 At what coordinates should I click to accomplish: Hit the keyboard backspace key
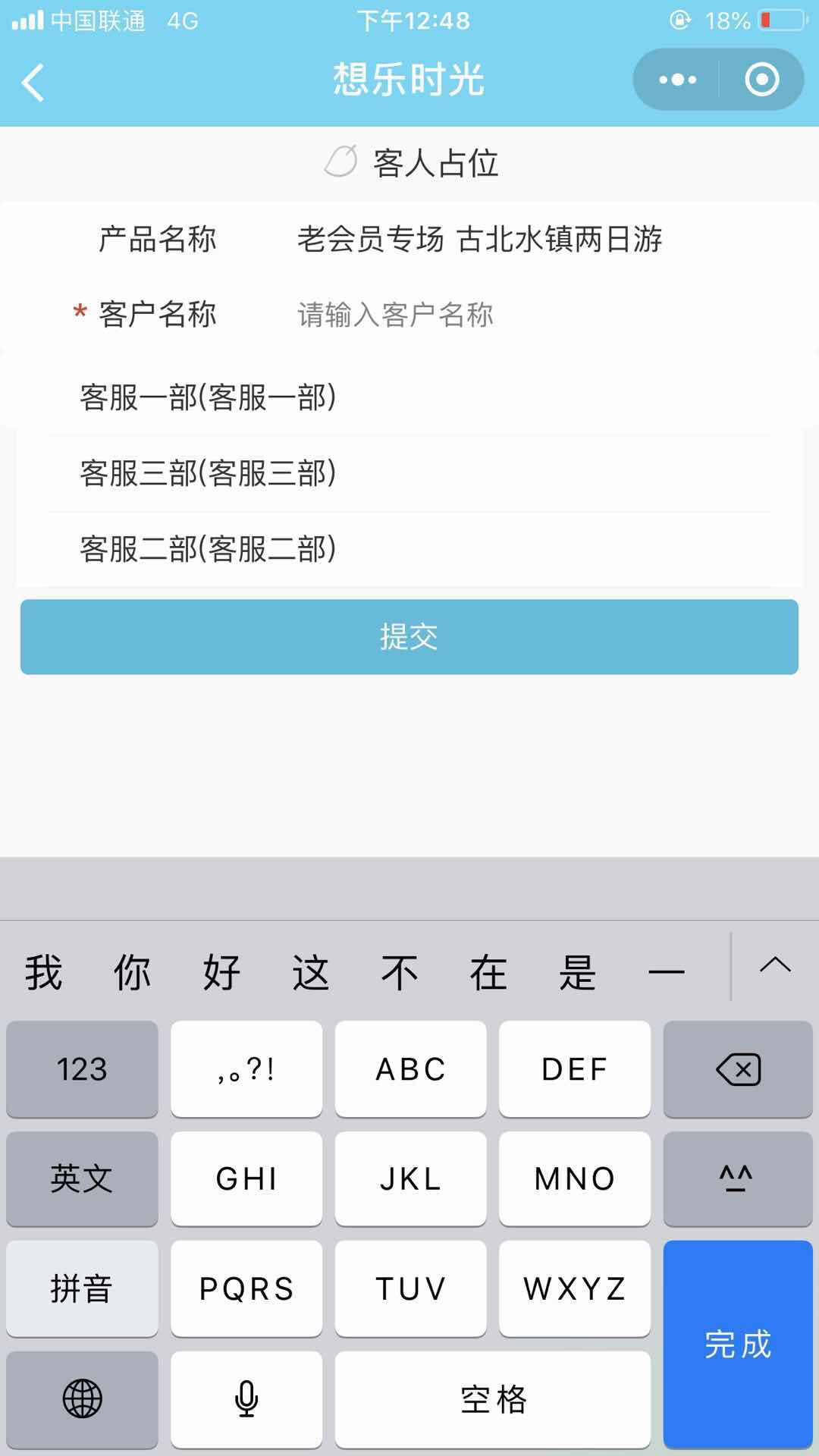tap(737, 1069)
